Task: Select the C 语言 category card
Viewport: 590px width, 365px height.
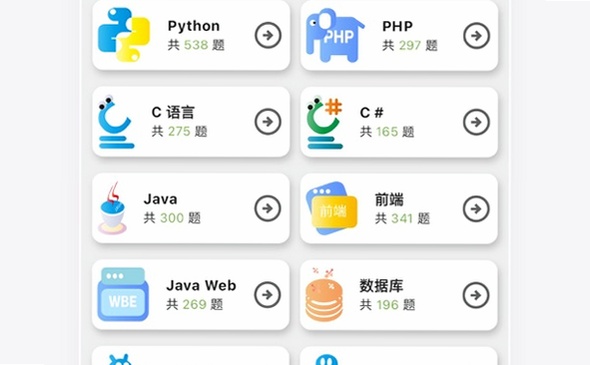Action: coord(191,122)
